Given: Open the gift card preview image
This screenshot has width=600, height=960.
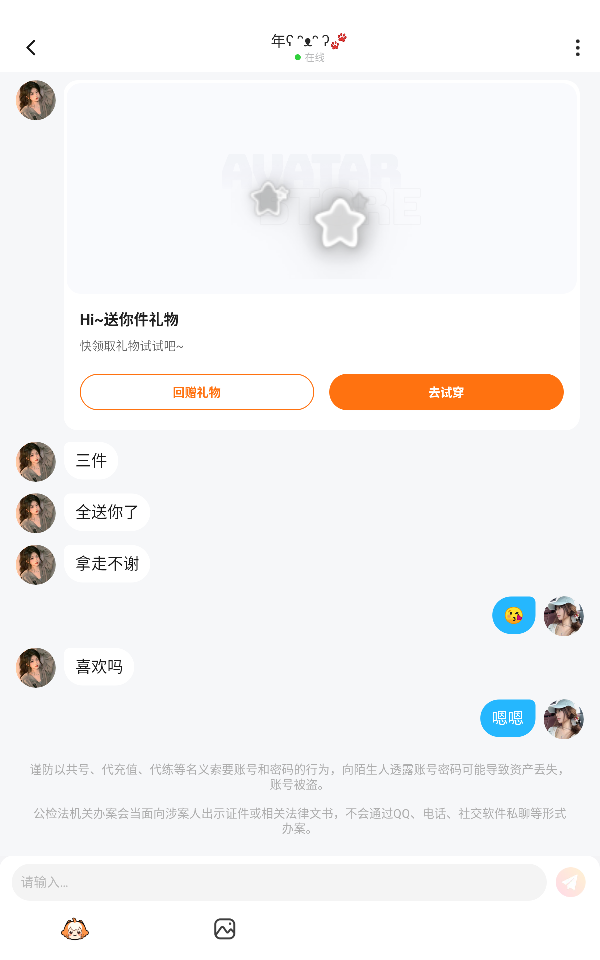Looking at the screenshot, I should point(322,190).
